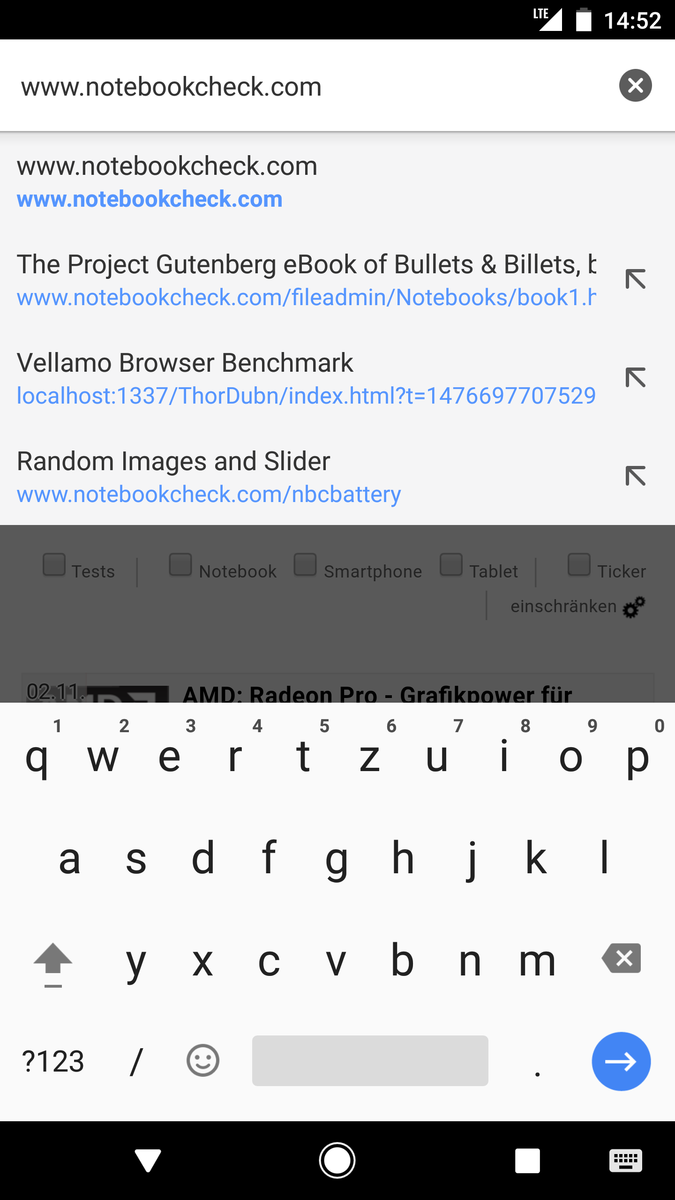Tap the blue go arrow key
This screenshot has width=675, height=1200.
click(x=621, y=1061)
